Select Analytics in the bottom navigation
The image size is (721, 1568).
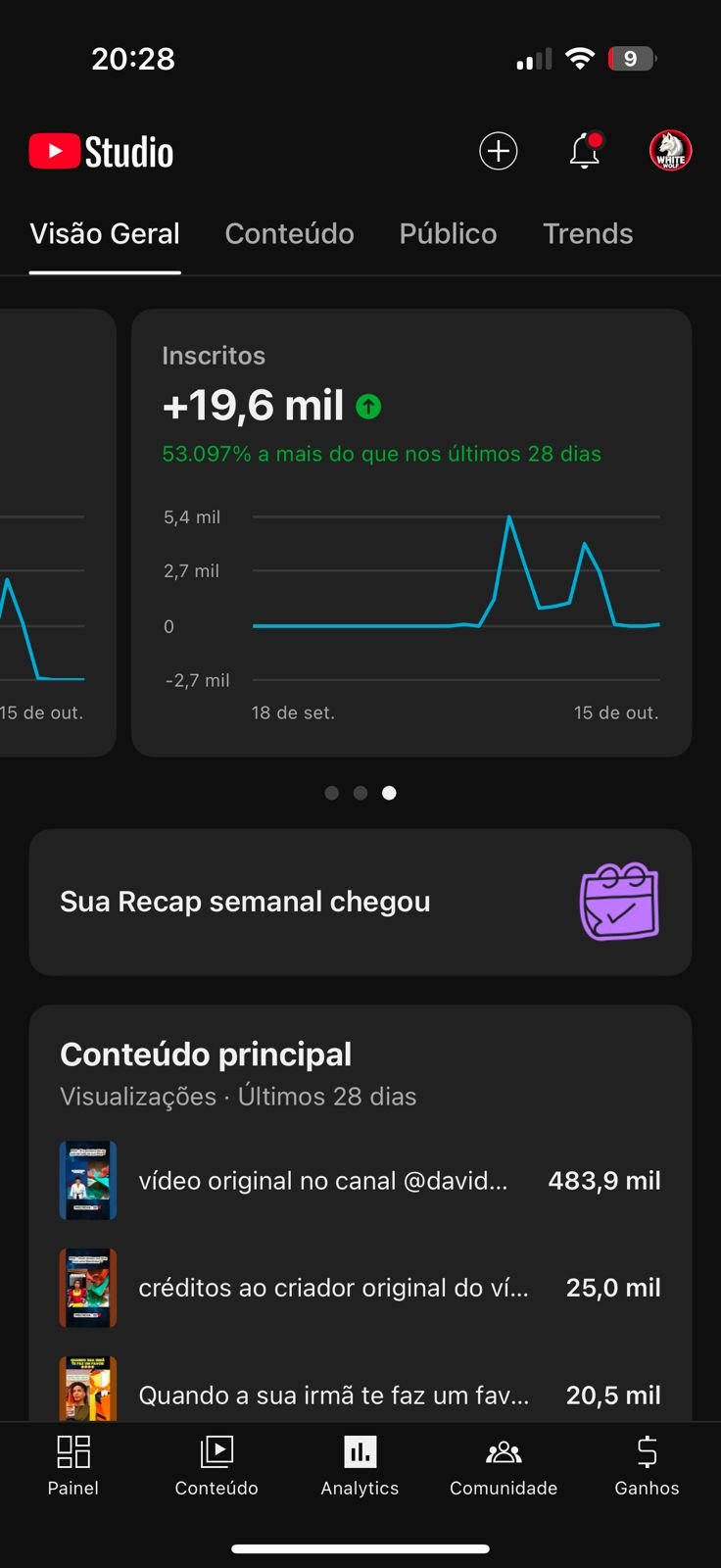pos(360,1465)
